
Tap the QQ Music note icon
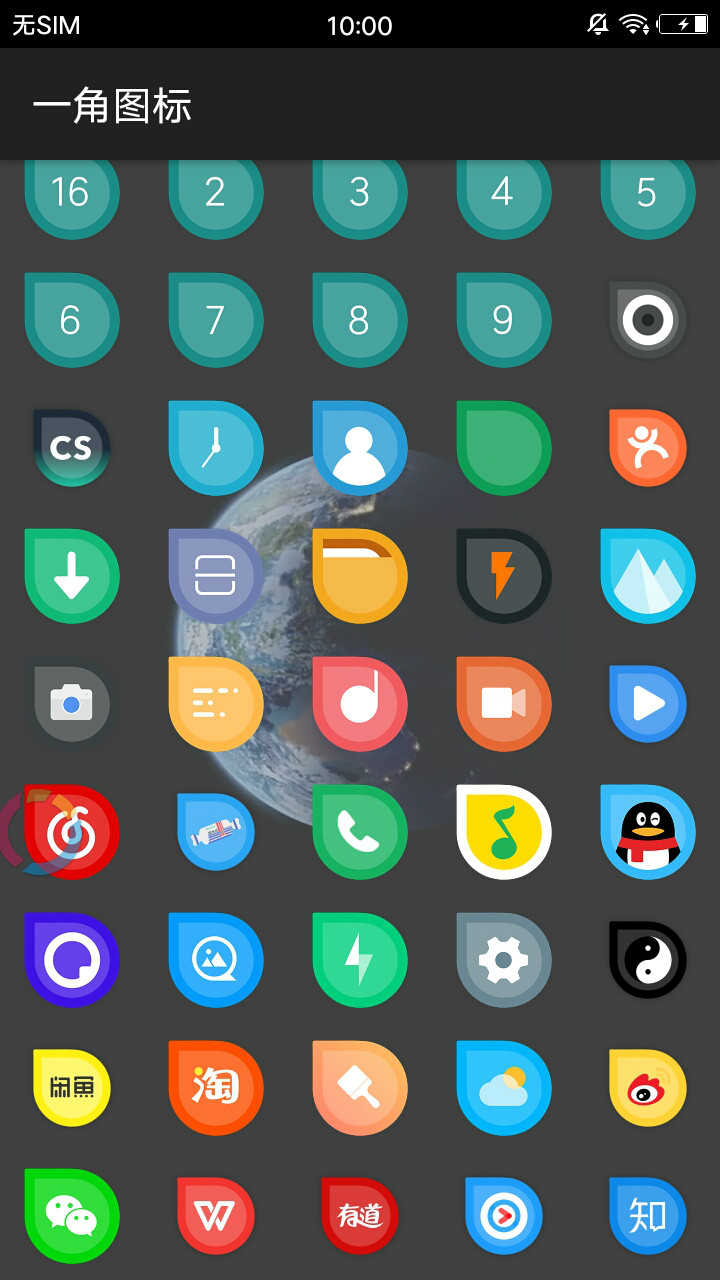tap(504, 832)
